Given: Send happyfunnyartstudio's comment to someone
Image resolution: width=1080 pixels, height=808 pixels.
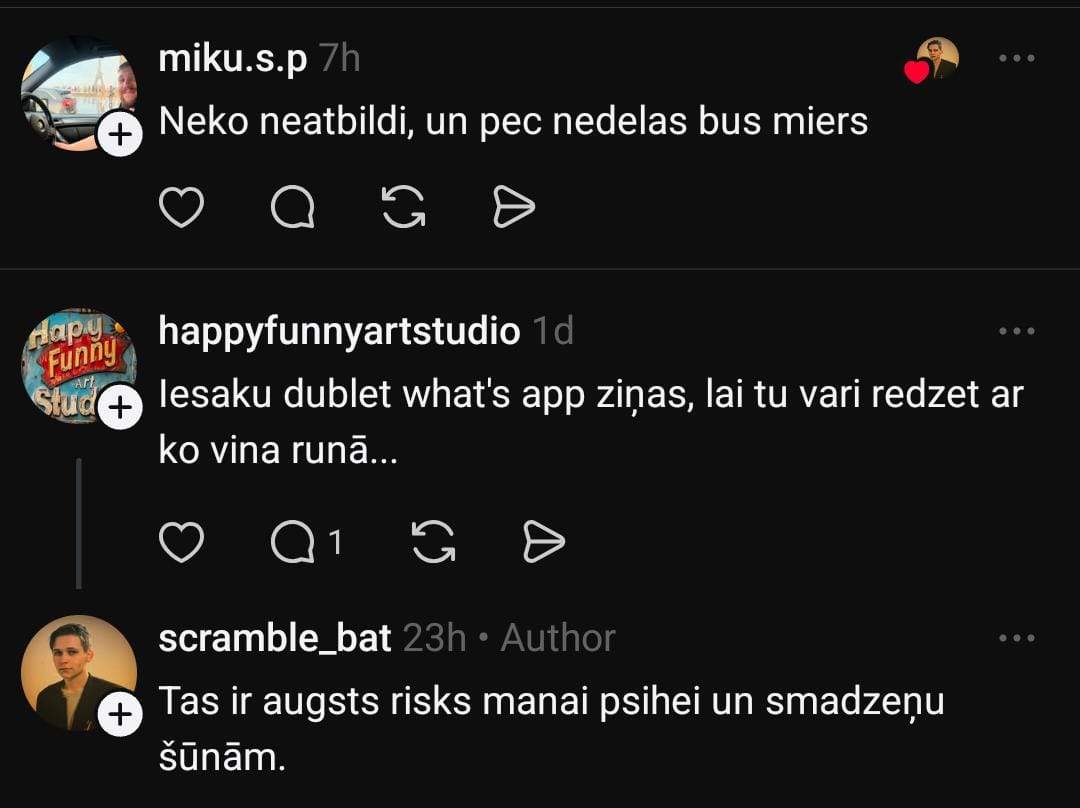Looking at the screenshot, I should pyautogui.click(x=545, y=542).
